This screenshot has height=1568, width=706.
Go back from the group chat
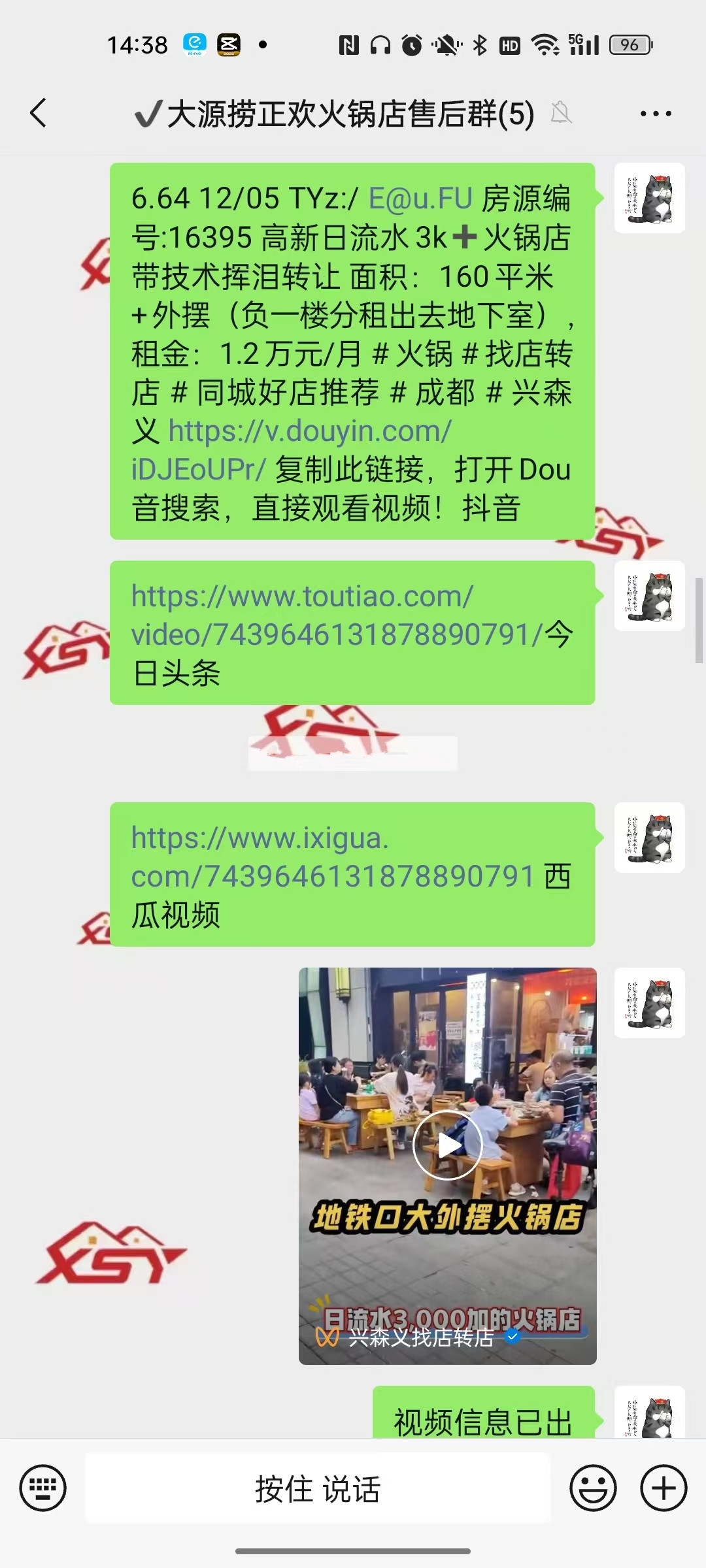tap(39, 113)
